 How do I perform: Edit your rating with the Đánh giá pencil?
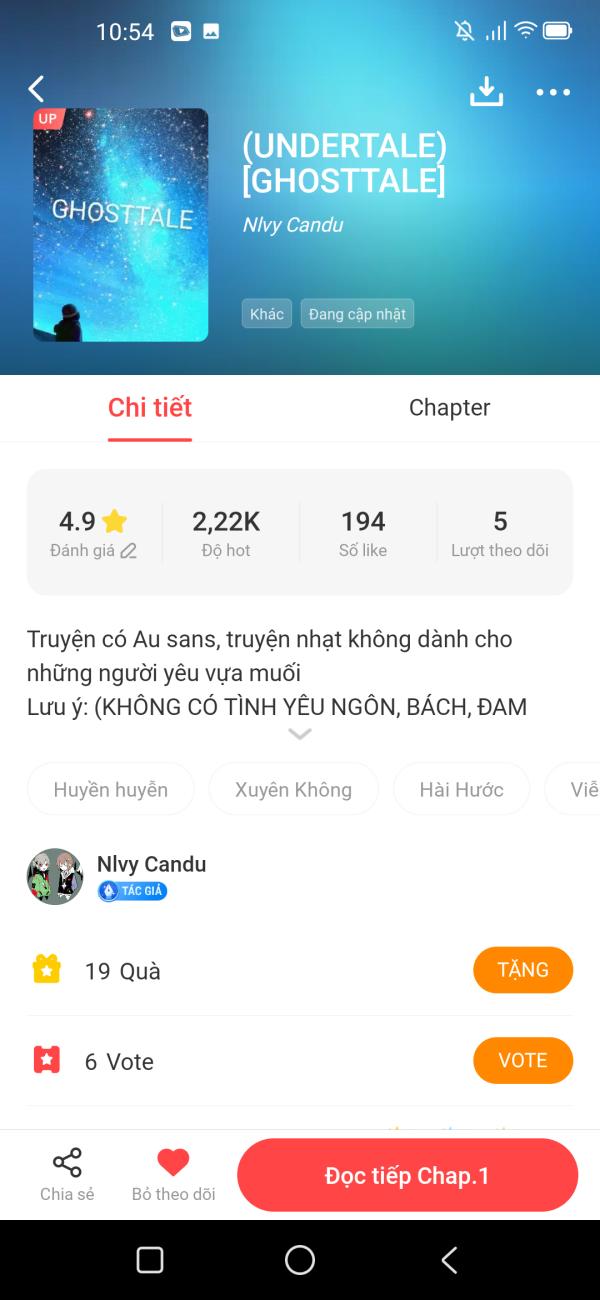tap(128, 551)
